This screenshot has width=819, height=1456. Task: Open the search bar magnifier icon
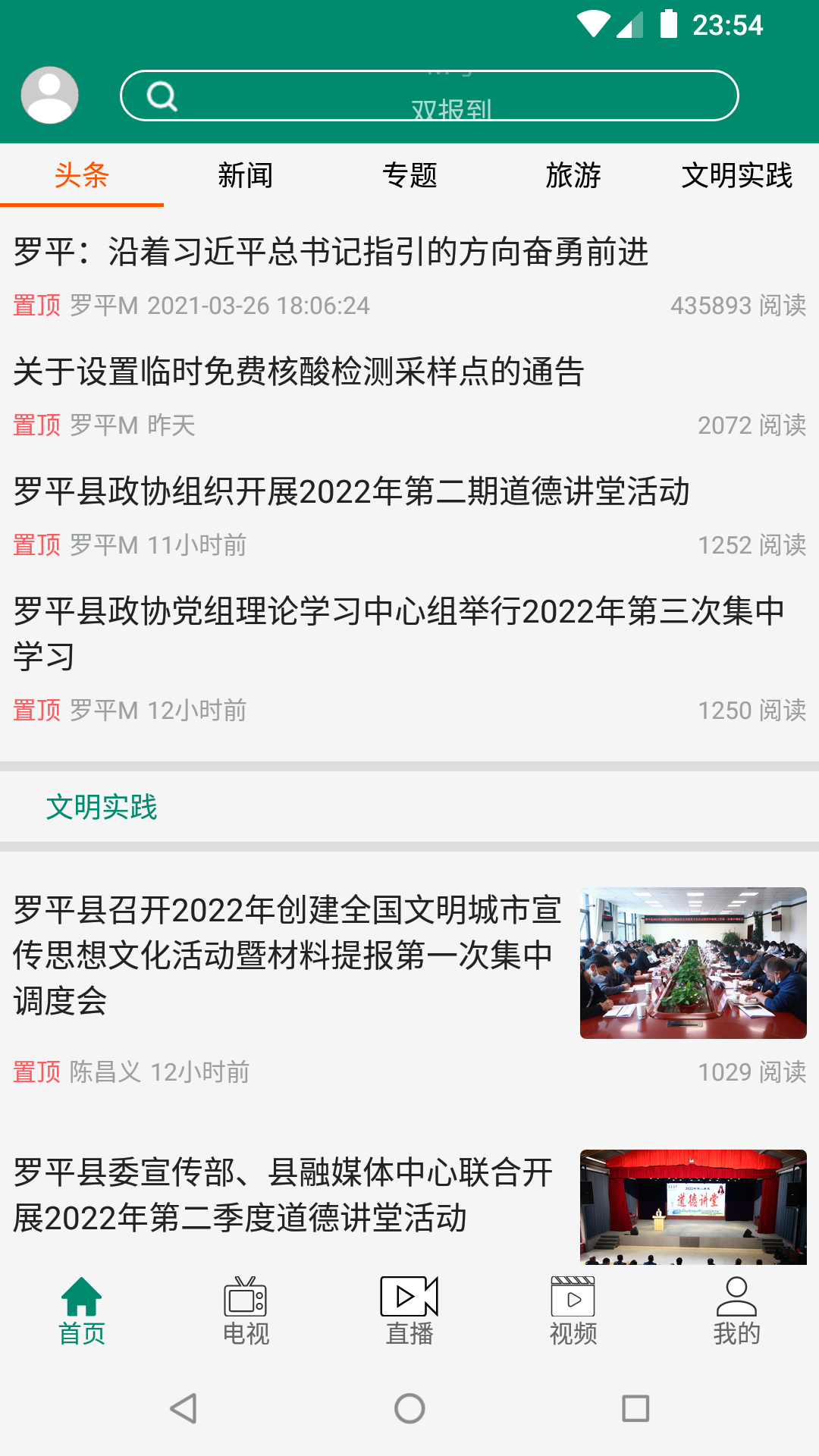coord(162,95)
